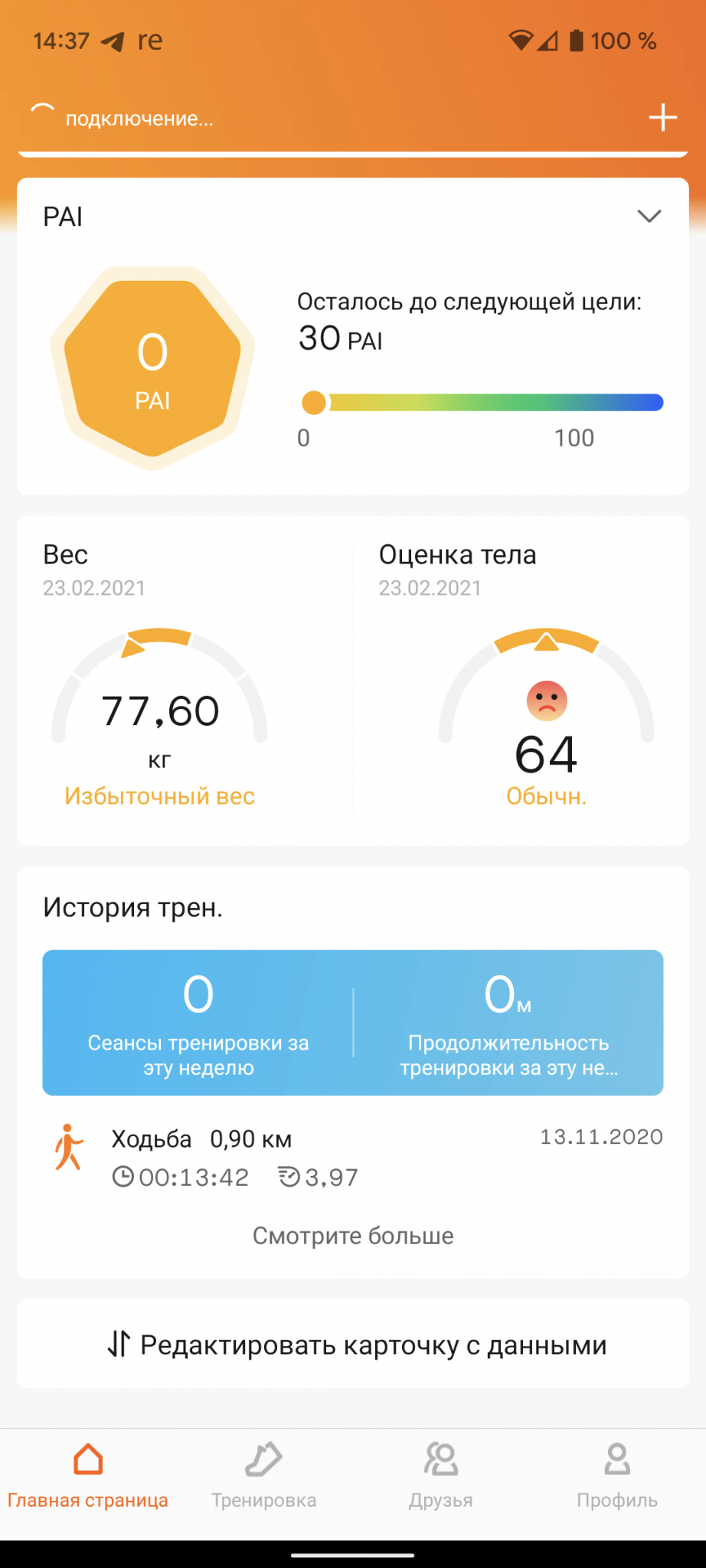View weekly workout sessions summary
This screenshot has width=706, height=1568.
[198, 1023]
